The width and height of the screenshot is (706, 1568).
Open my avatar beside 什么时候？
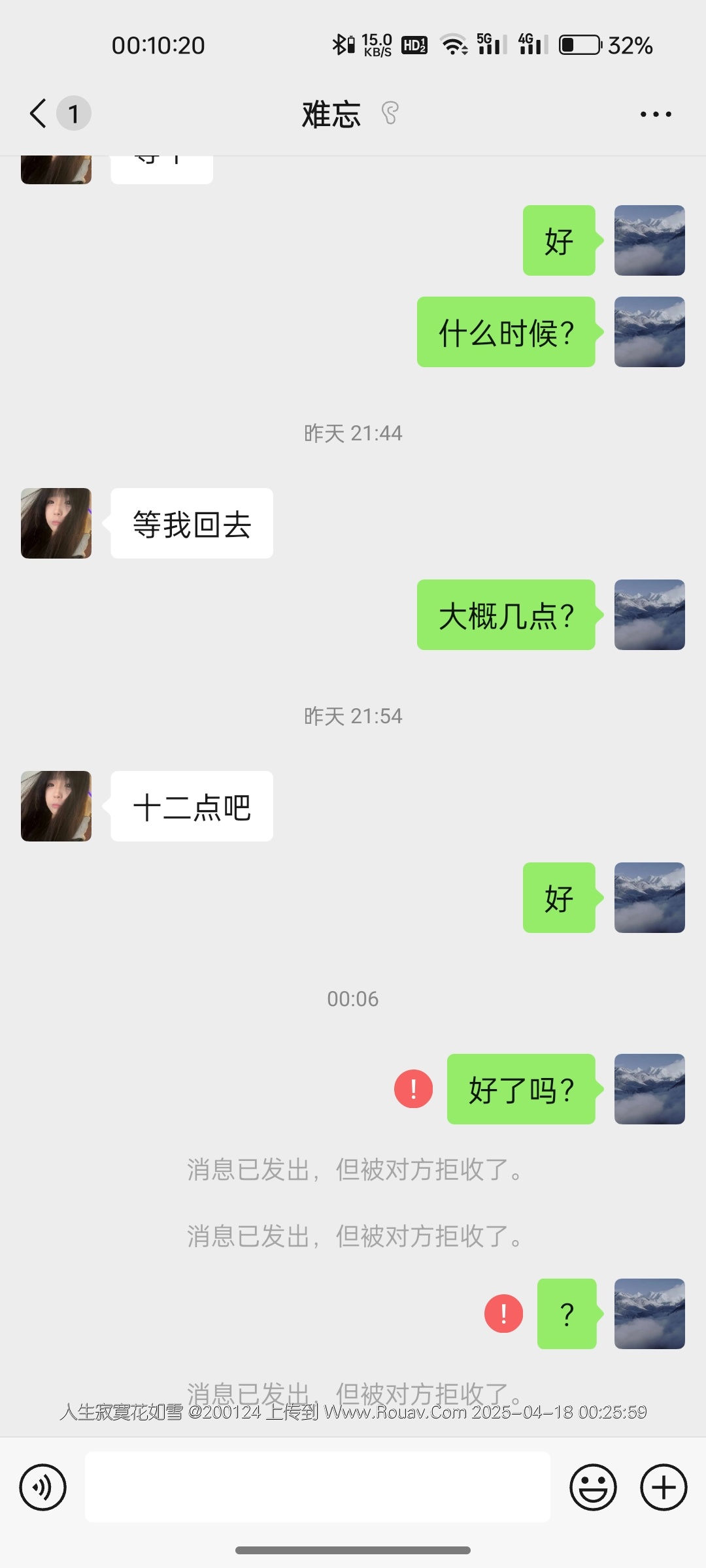pyautogui.click(x=649, y=332)
